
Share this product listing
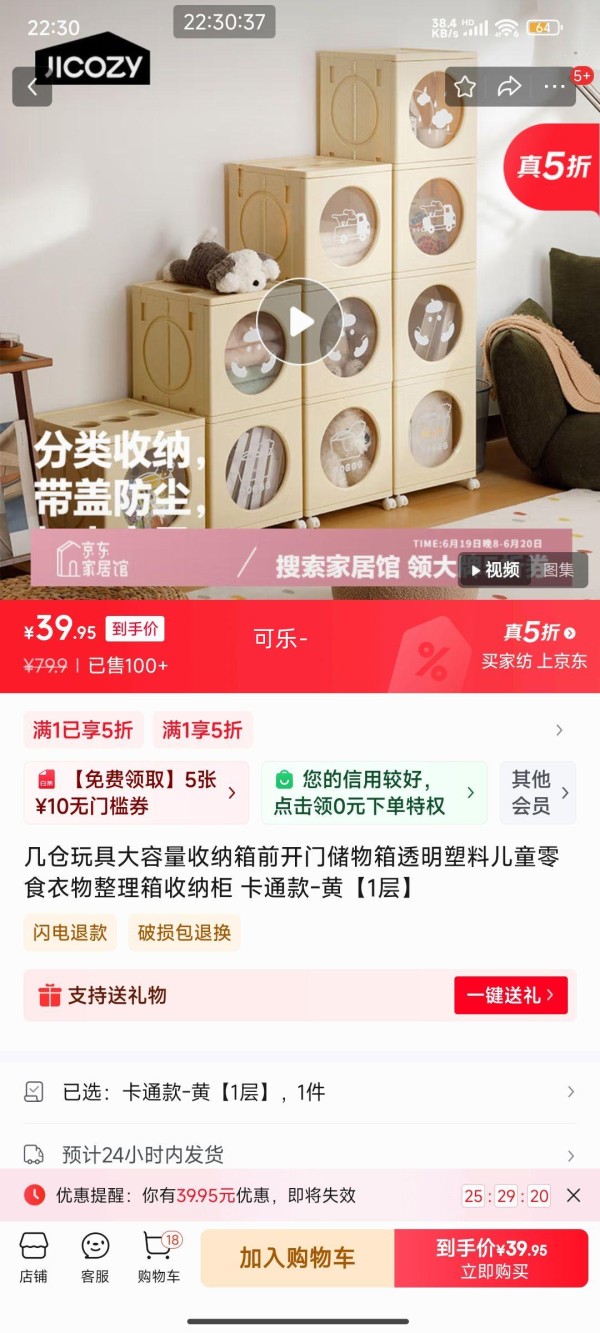(510, 87)
